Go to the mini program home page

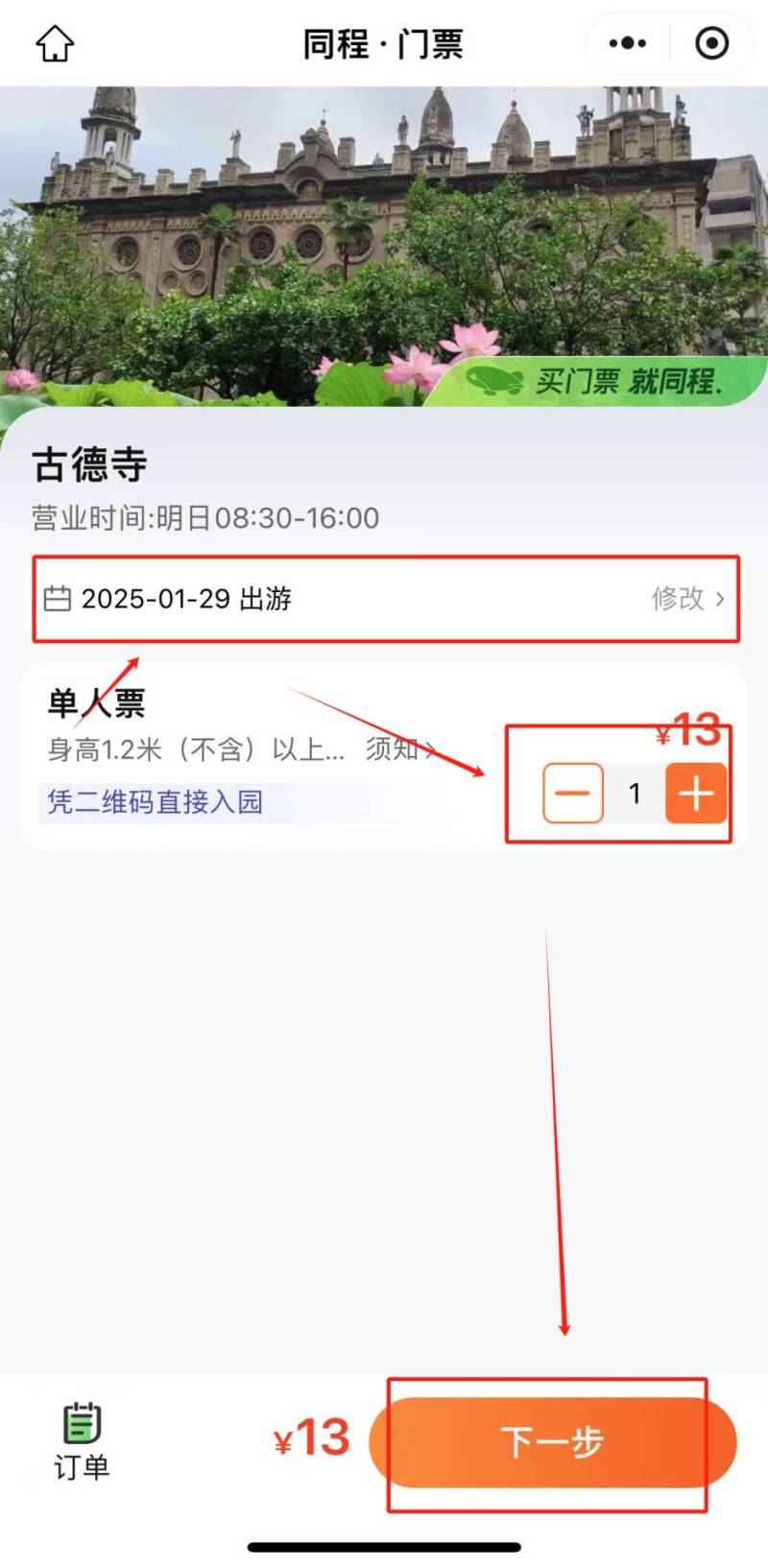coord(55,43)
